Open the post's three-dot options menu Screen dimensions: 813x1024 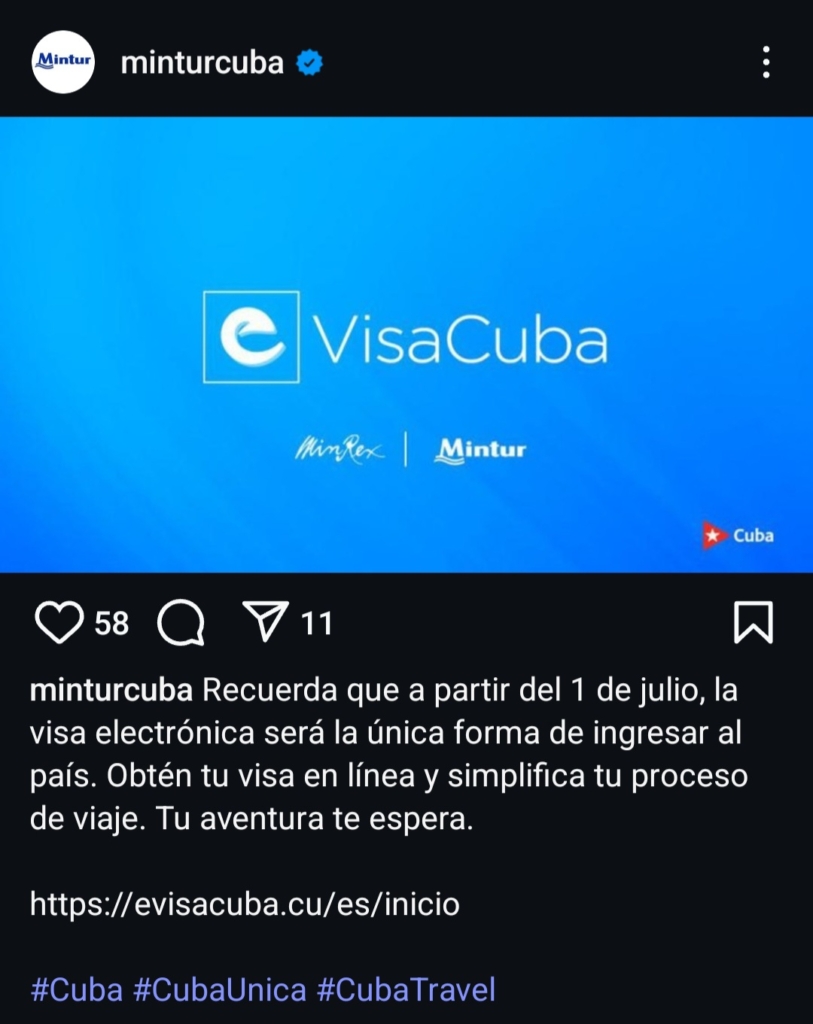point(765,62)
